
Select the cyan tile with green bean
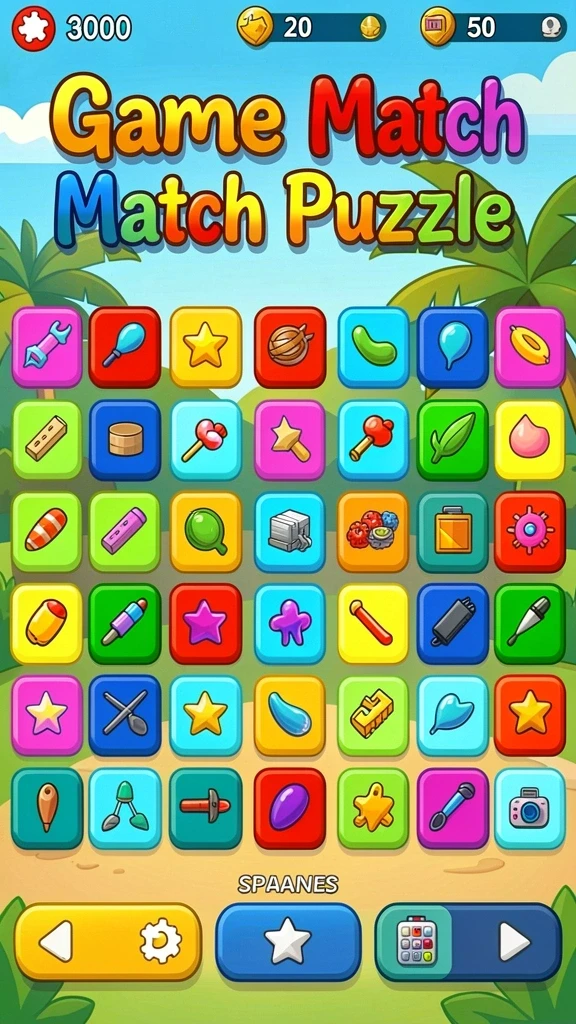click(x=374, y=347)
